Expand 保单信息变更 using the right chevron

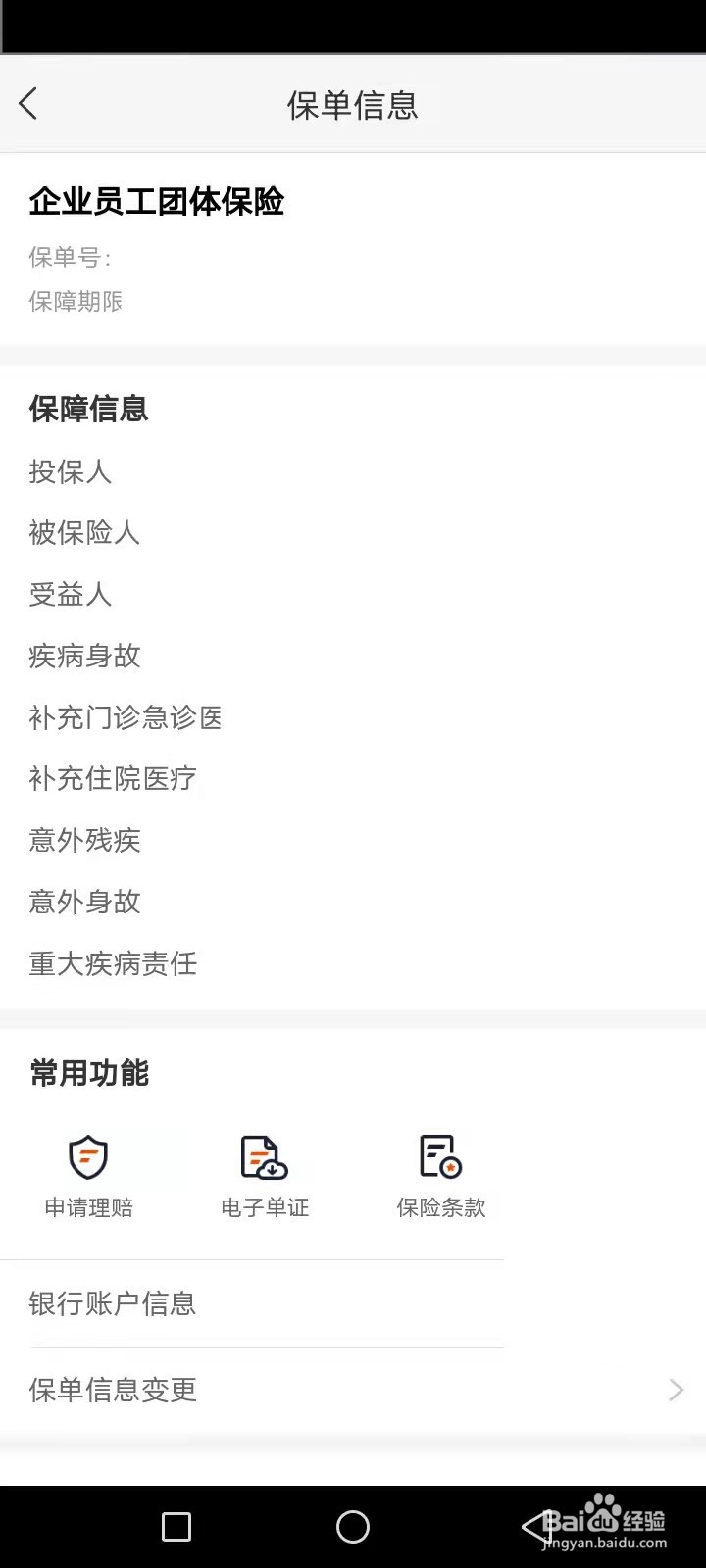click(675, 1390)
